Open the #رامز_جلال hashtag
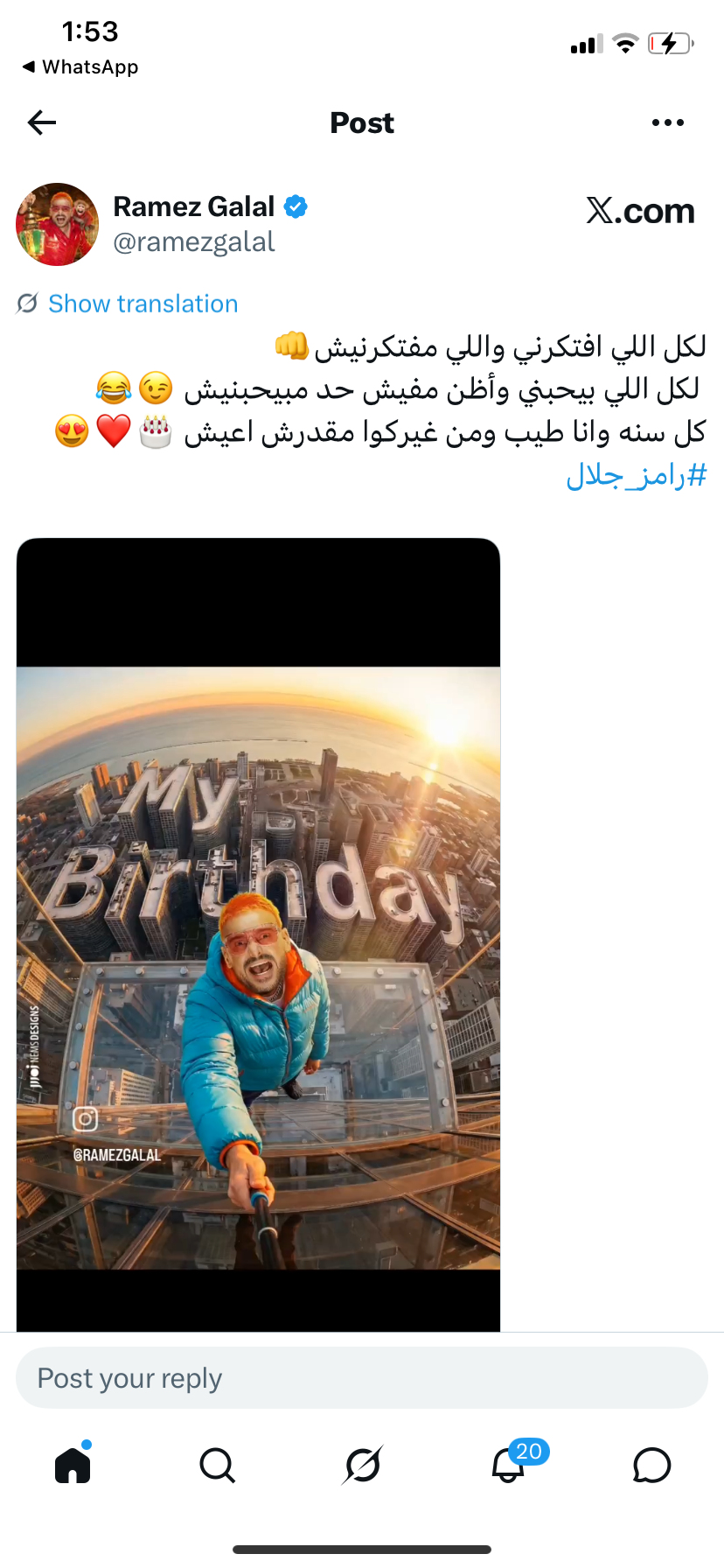The height and width of the screenshot is (1568, 724). 636,476
